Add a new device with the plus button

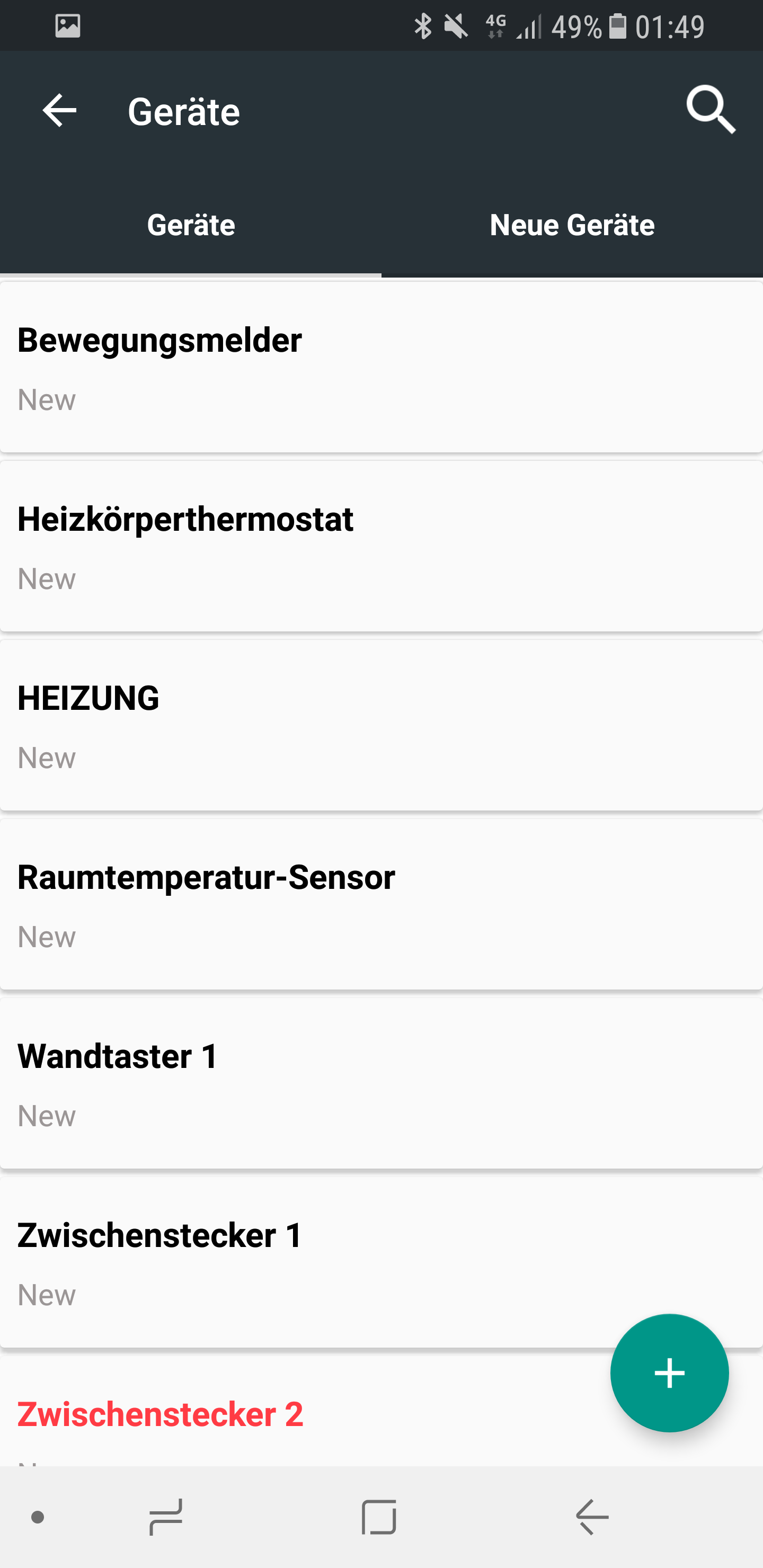point(669,1373)
